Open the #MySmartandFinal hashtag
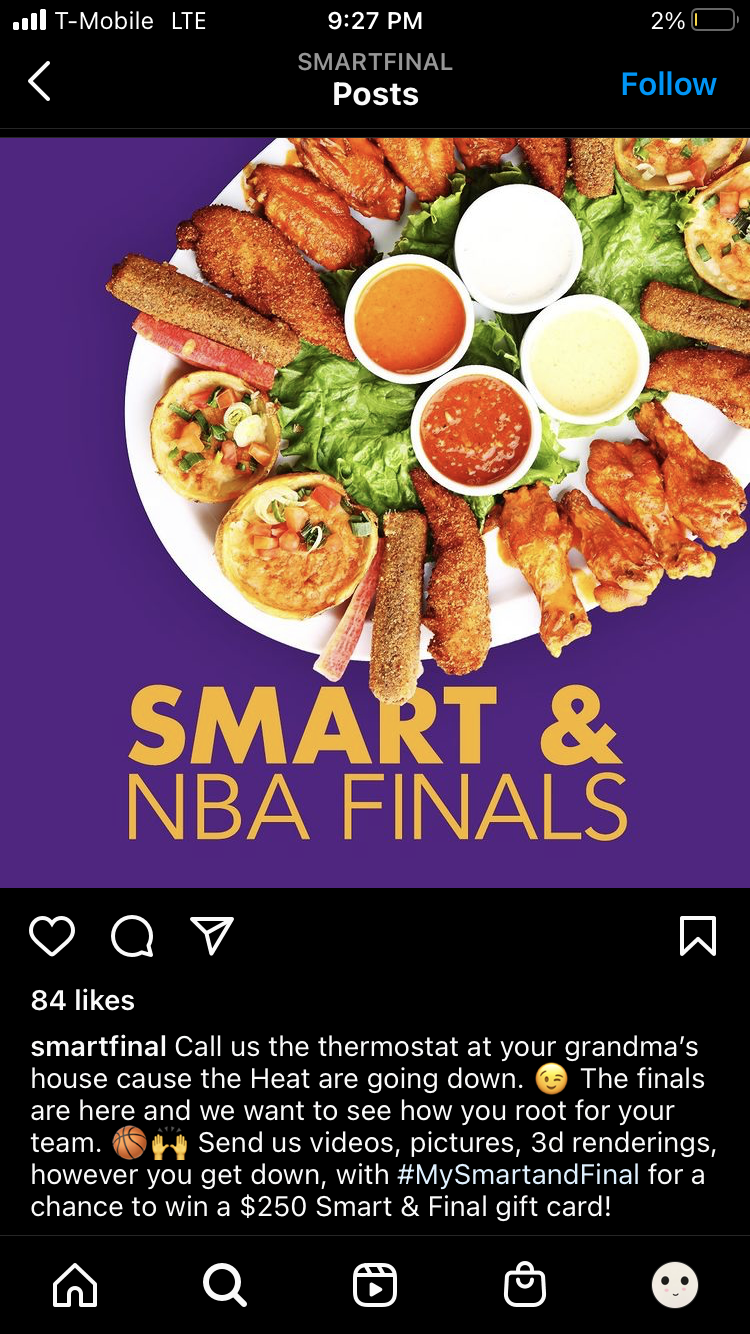The height and width of the screenshot is (1334, 750). tap(517, 1174)
